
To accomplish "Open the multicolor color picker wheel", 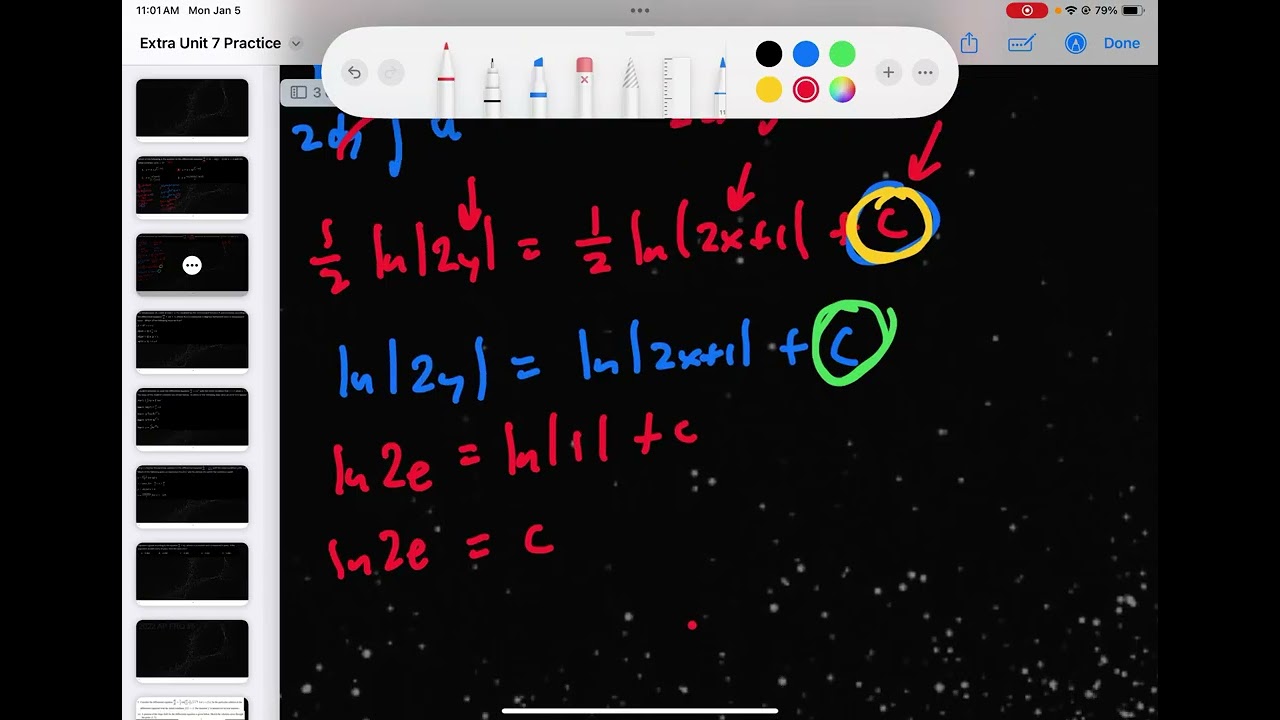I will click(x=842, y=91).
